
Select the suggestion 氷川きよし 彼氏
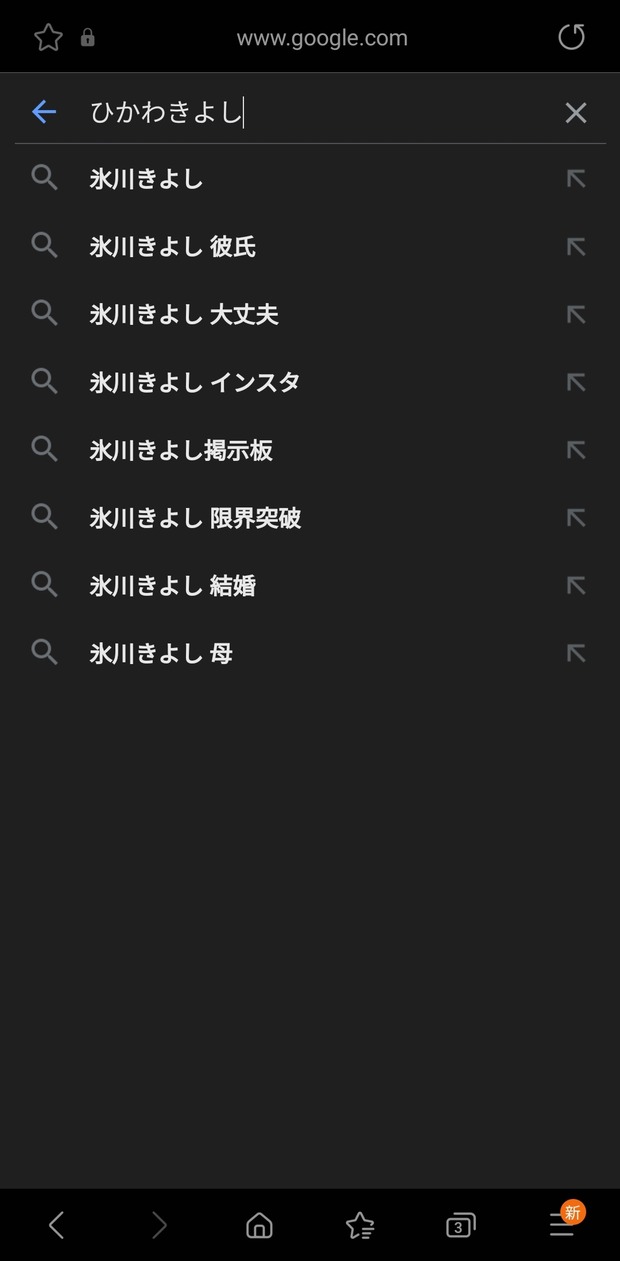point(310,247)
